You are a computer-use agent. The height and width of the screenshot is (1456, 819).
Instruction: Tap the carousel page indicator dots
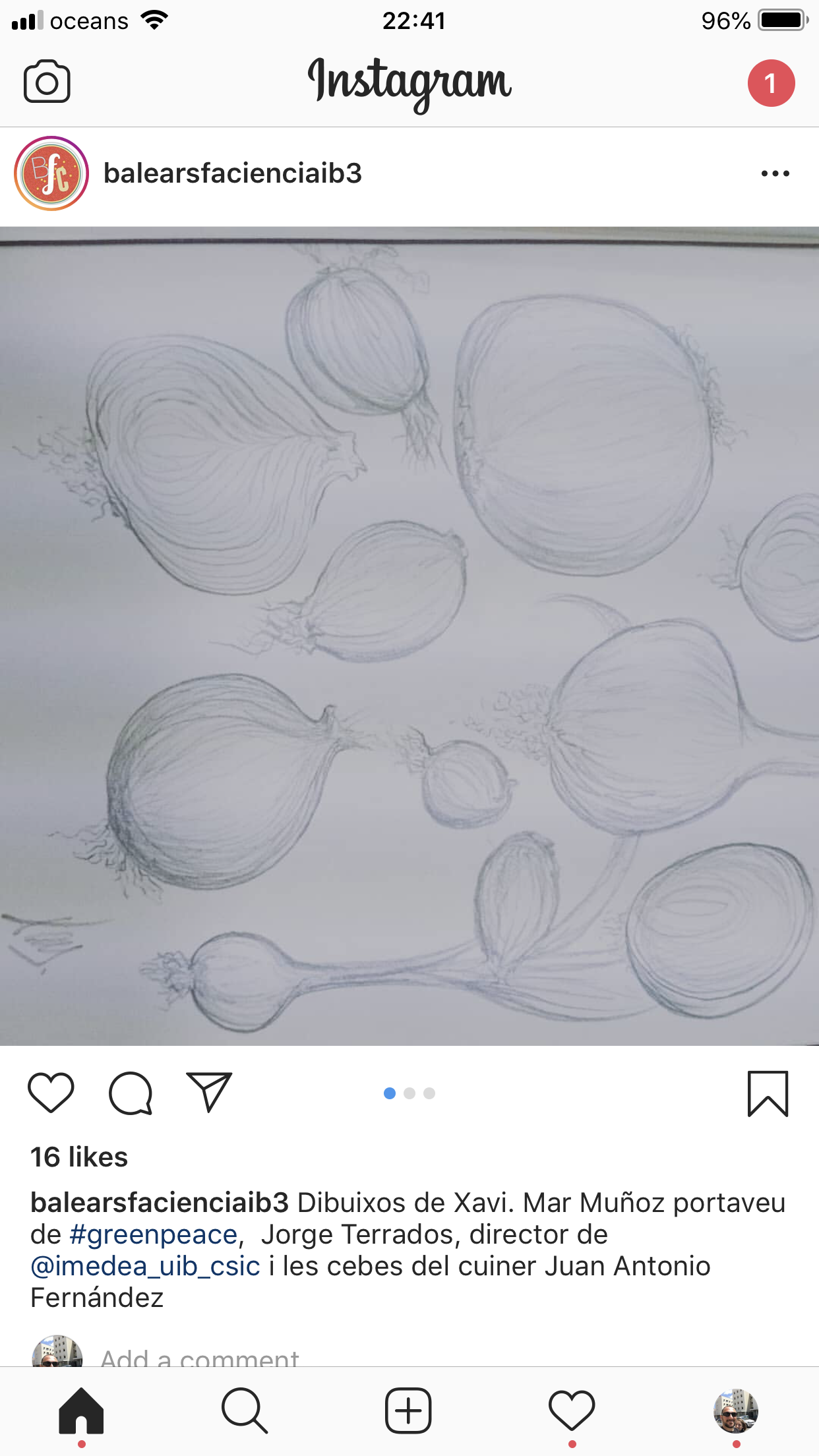coord(409,1093)
